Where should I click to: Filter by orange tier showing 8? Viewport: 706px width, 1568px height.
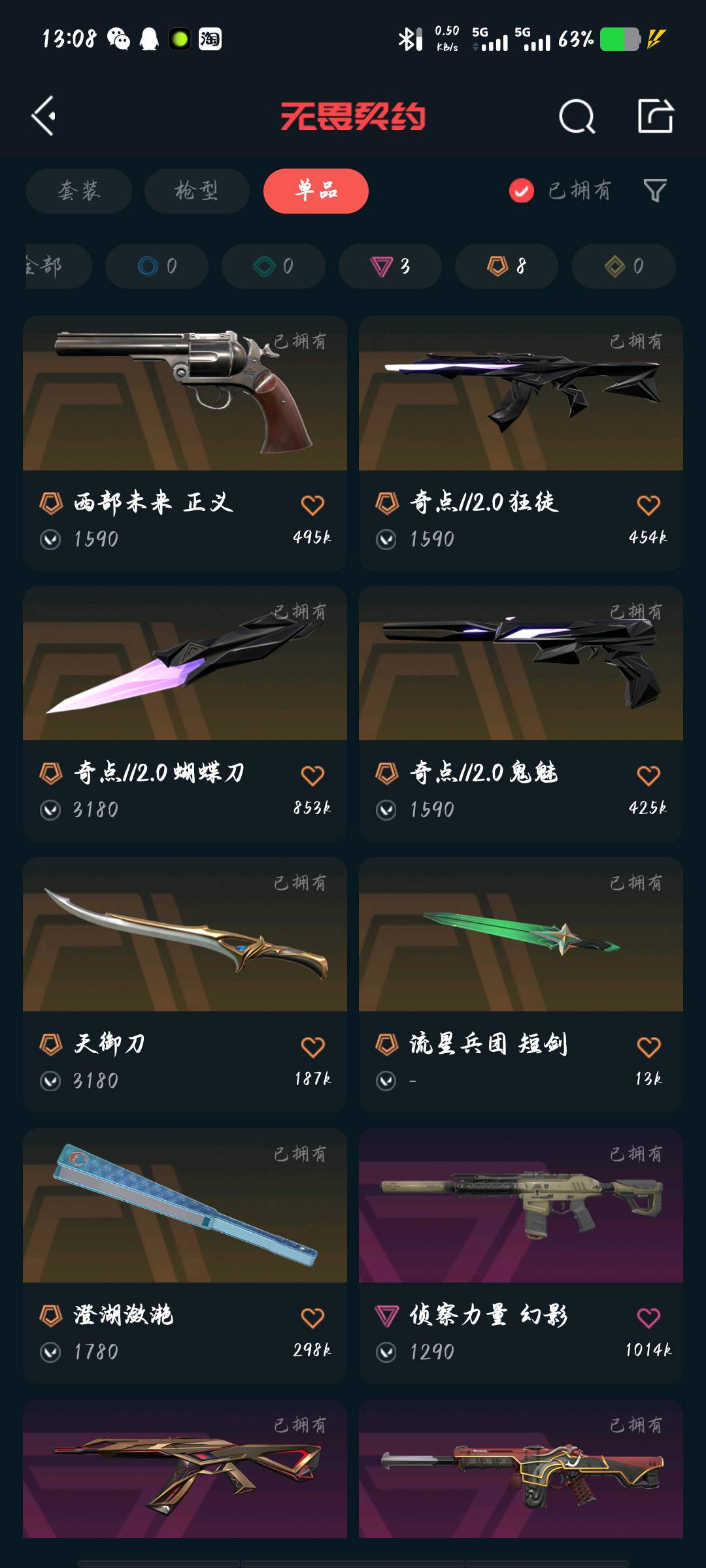coord(507,266)
